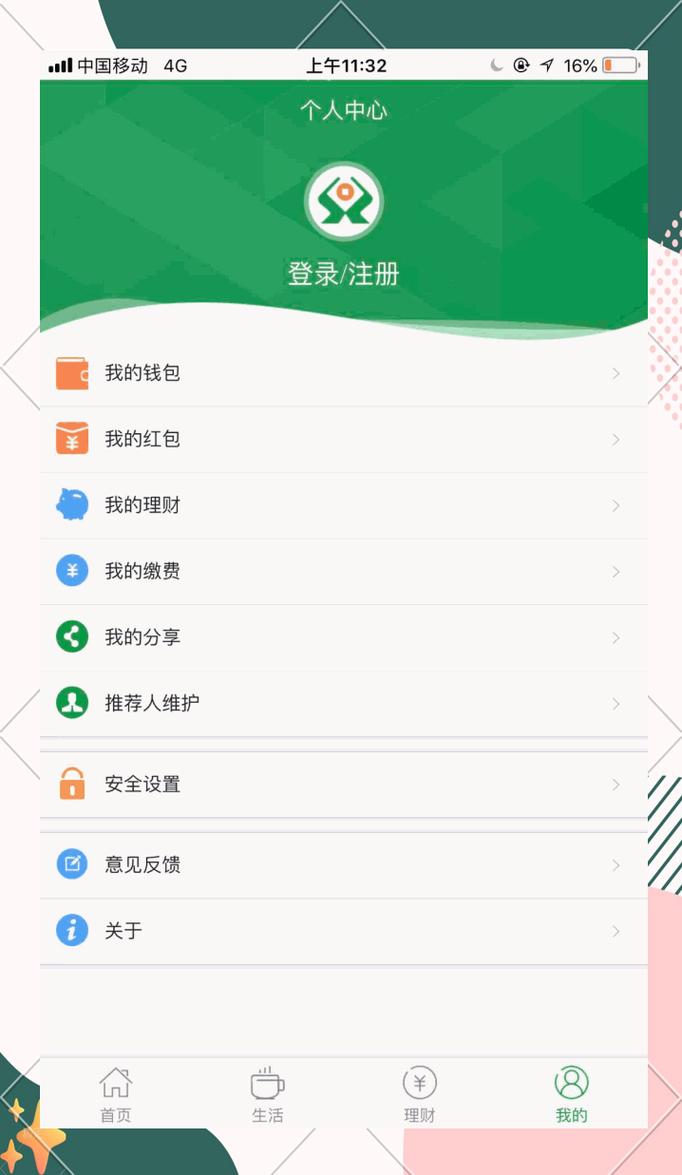682x1175 pixels.
Task: Open 推荐人维护 row
Action: pyautogui.click(x=344, y=703)
